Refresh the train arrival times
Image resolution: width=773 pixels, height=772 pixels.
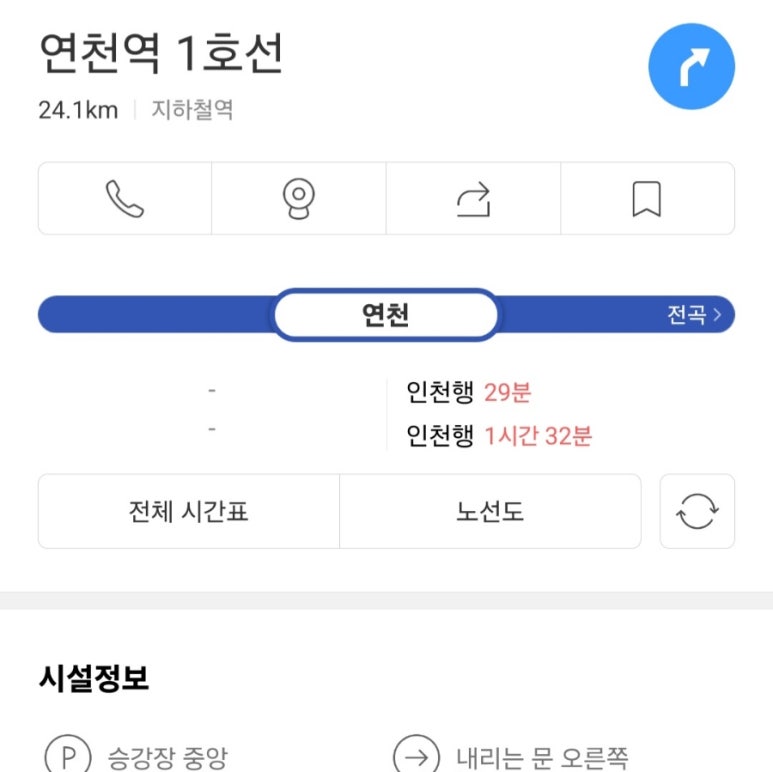697,512
